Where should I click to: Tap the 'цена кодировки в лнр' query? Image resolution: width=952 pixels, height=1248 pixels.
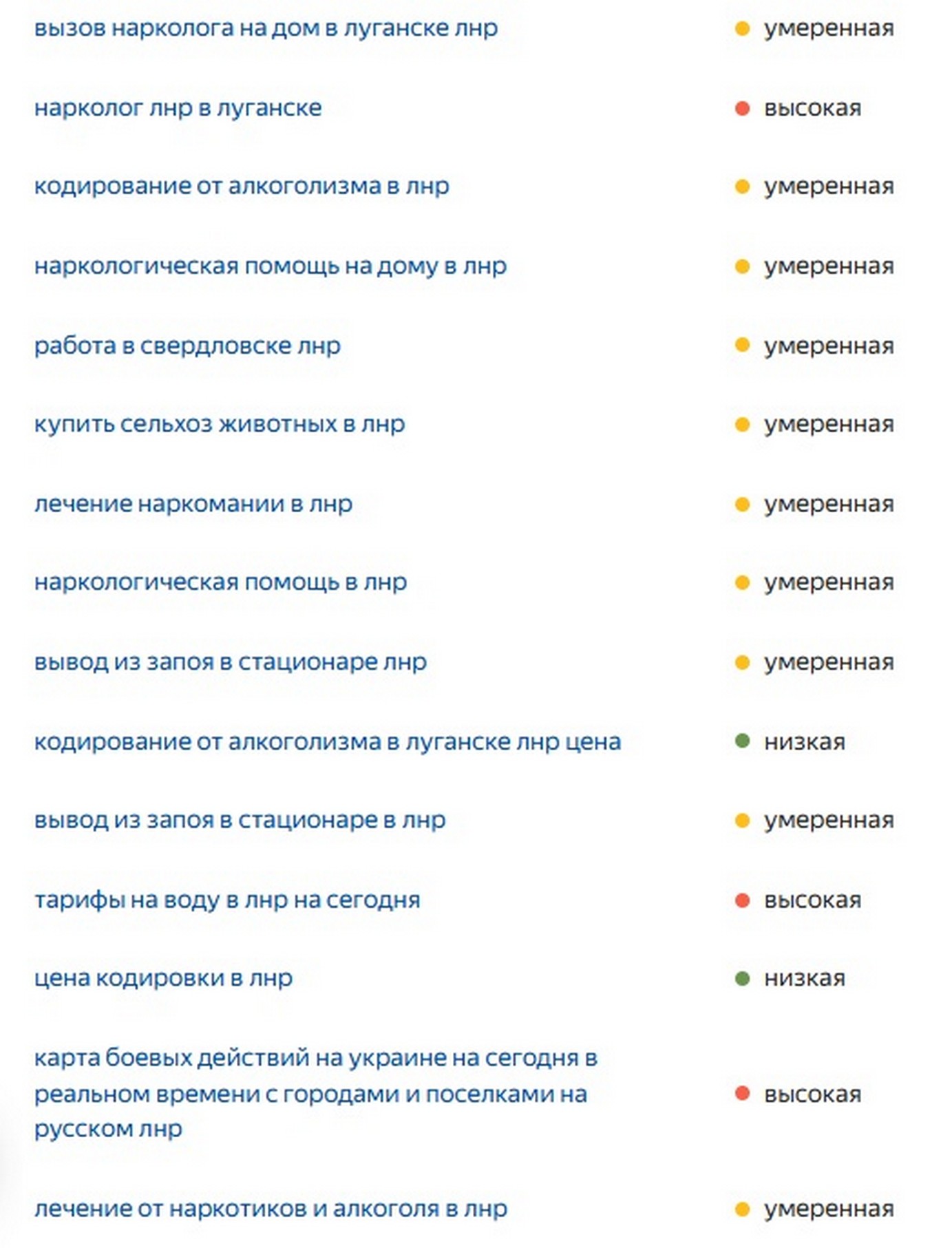point(163,978)
